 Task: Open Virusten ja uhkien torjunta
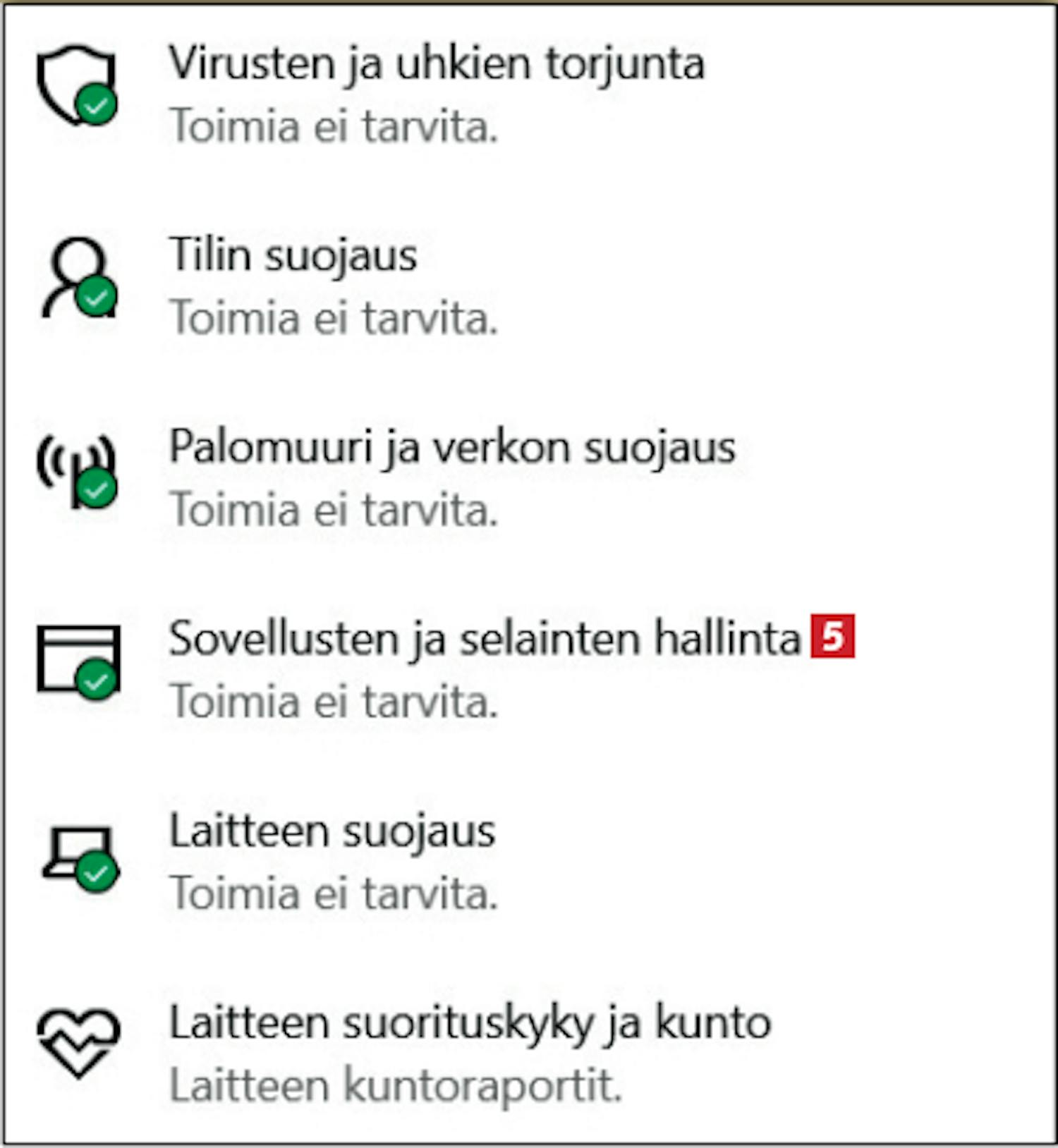[436, 64]
